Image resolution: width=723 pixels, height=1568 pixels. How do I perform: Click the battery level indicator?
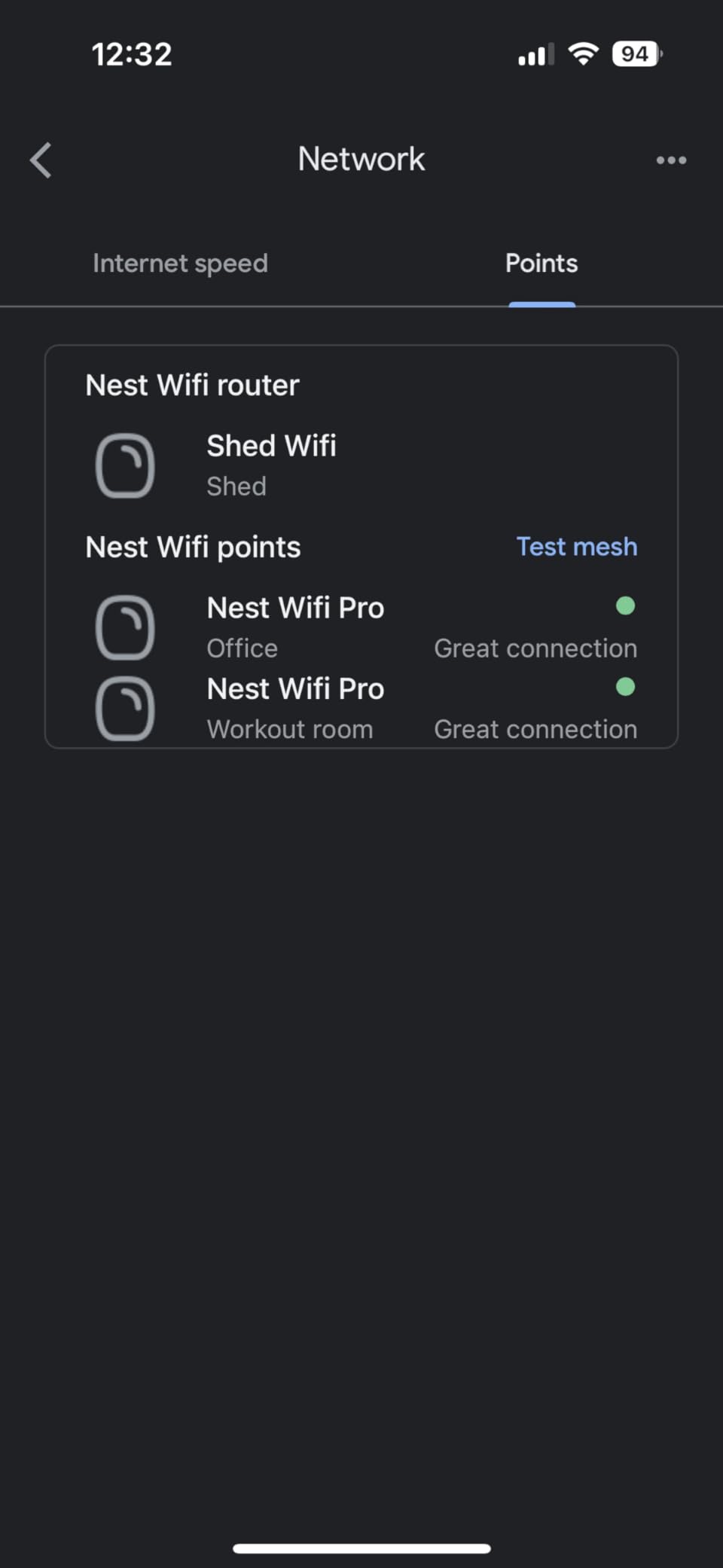pyautogui.click(x=635, y=52)
